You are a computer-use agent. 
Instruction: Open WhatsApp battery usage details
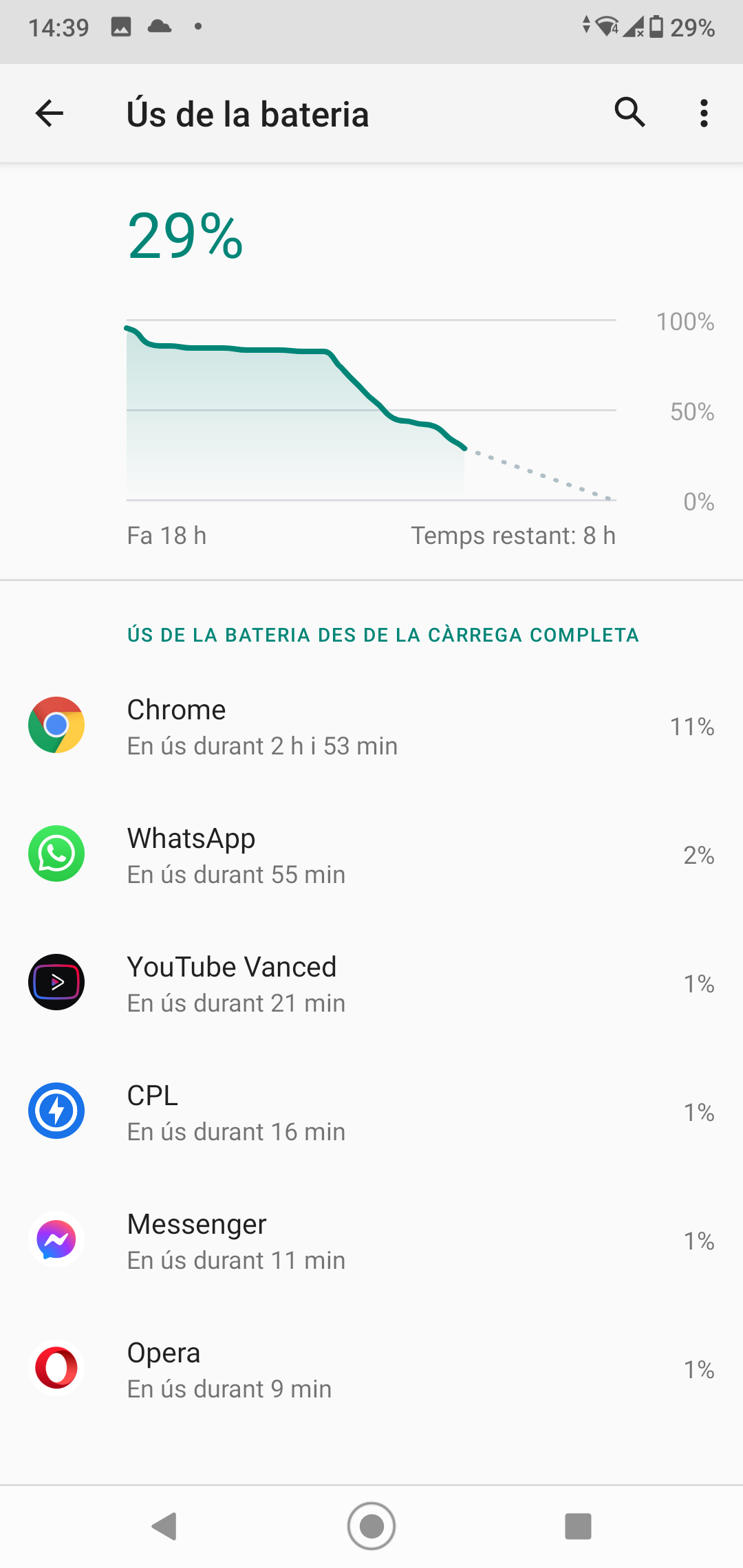coord(371,855)
